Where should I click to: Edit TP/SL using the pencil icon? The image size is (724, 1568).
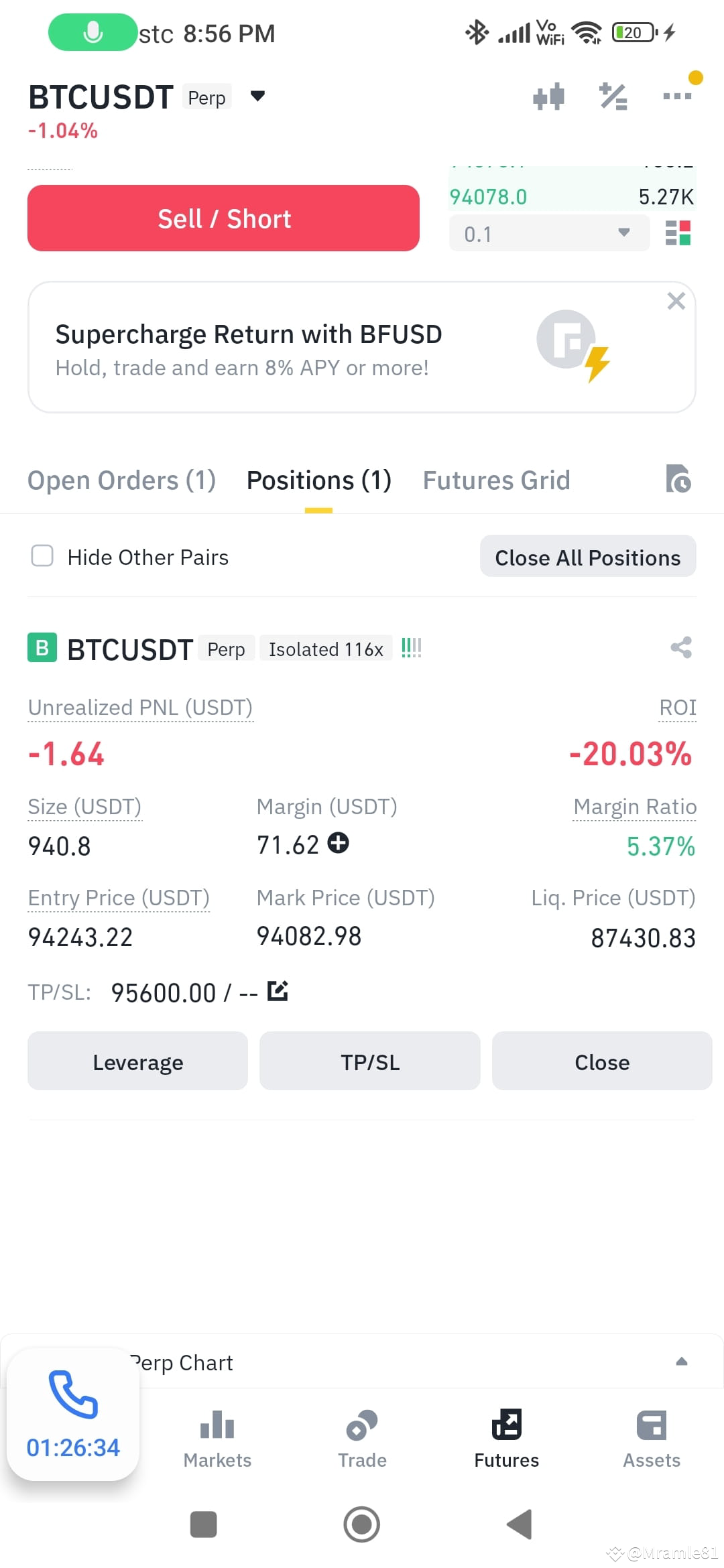[278, 990]
